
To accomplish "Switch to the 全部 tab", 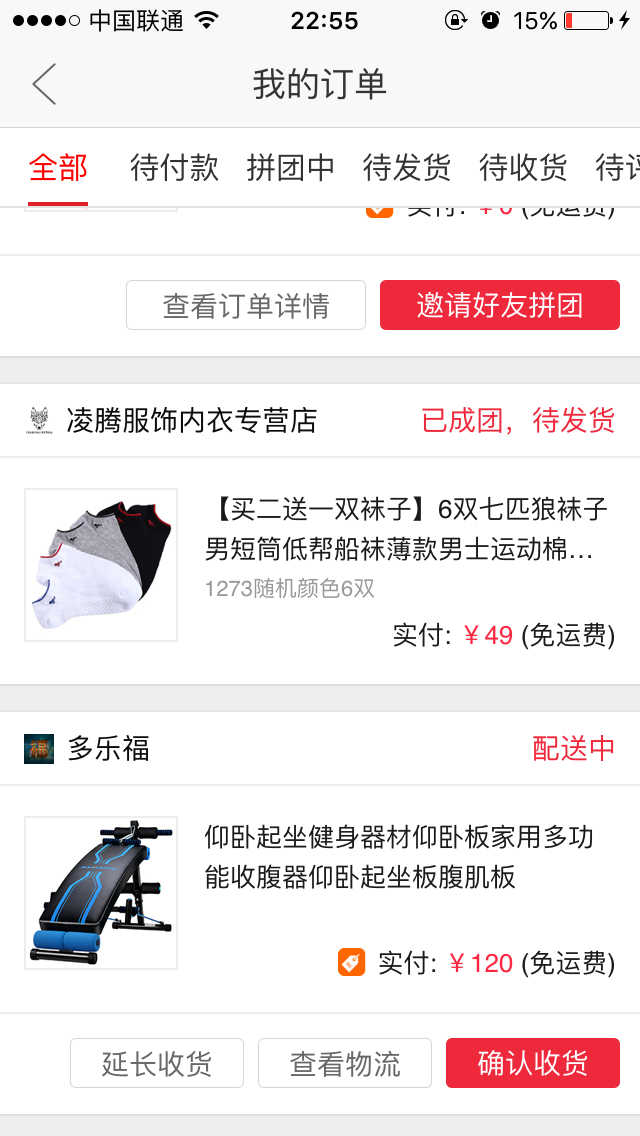I will [x=58, y=168].
